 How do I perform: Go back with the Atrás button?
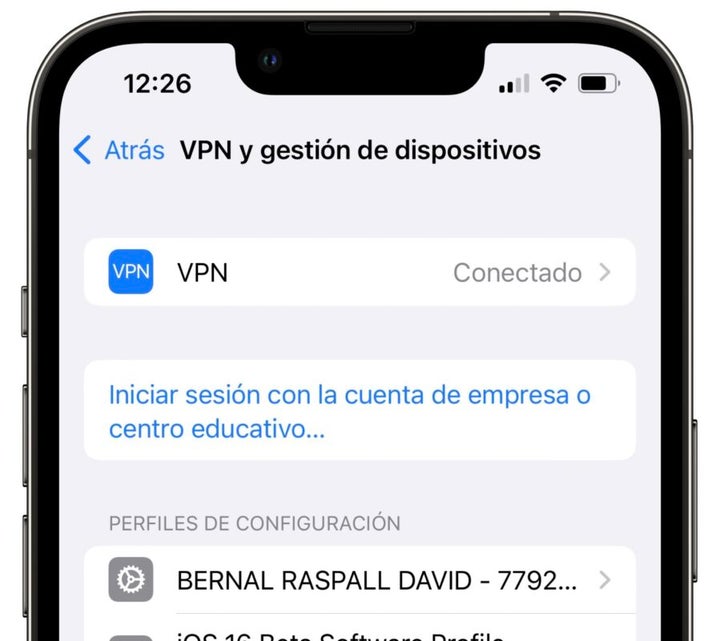coord(119,151)
